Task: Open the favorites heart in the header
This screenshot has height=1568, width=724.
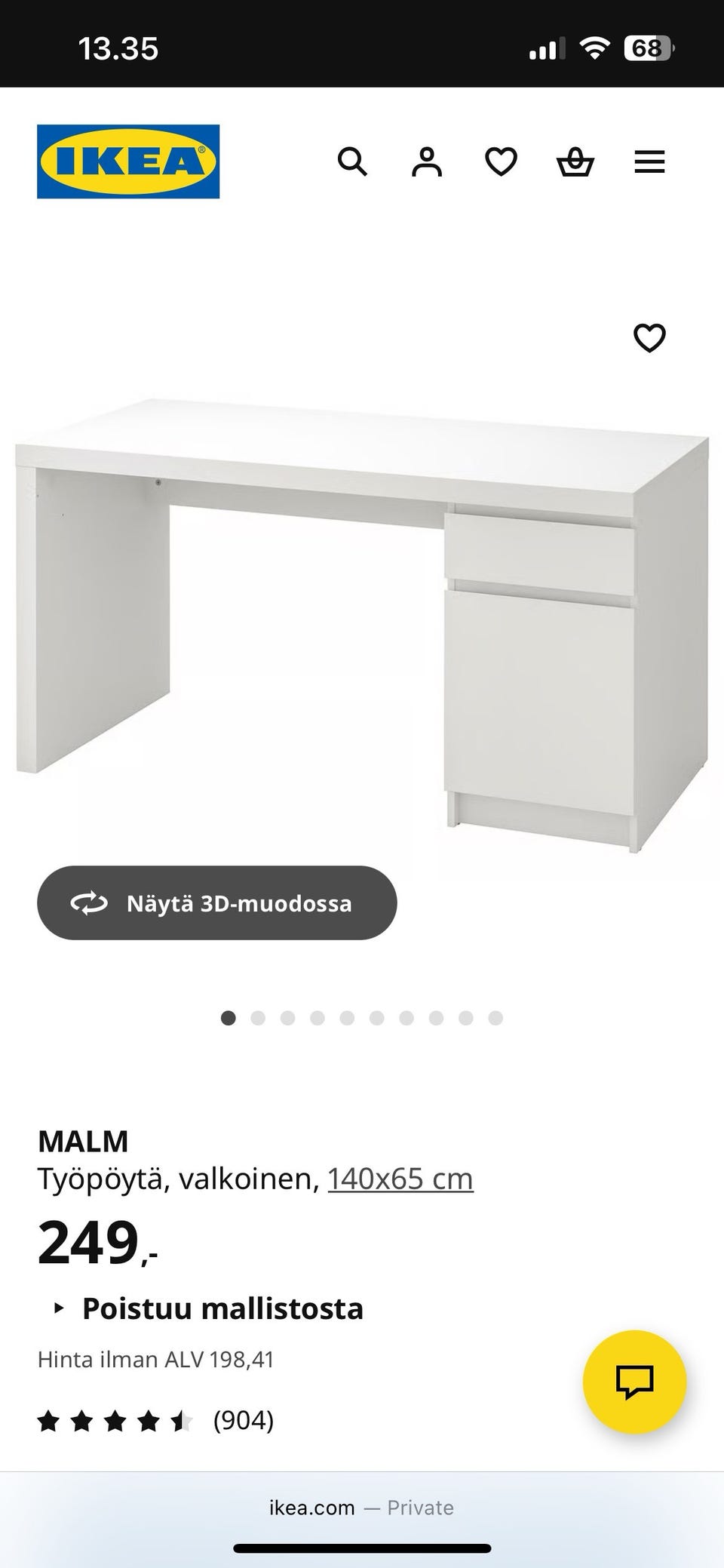Action: 501,161
